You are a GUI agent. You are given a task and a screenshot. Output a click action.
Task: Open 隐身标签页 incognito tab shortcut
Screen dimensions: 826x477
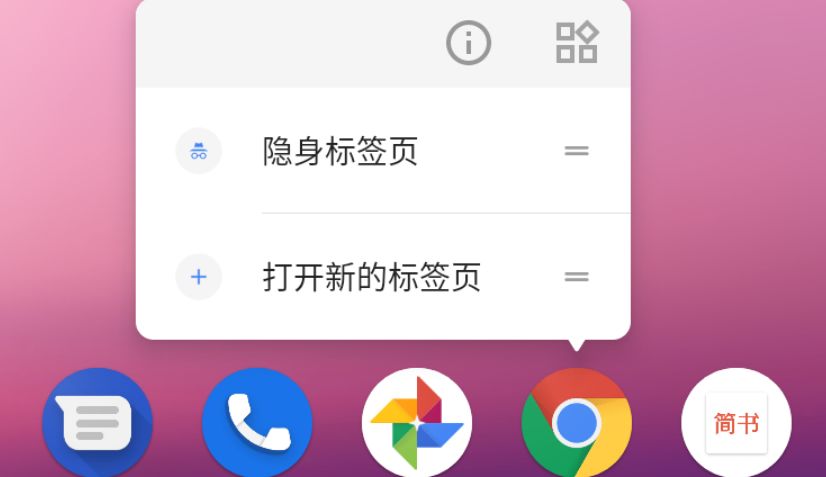(x=340, y=151)
